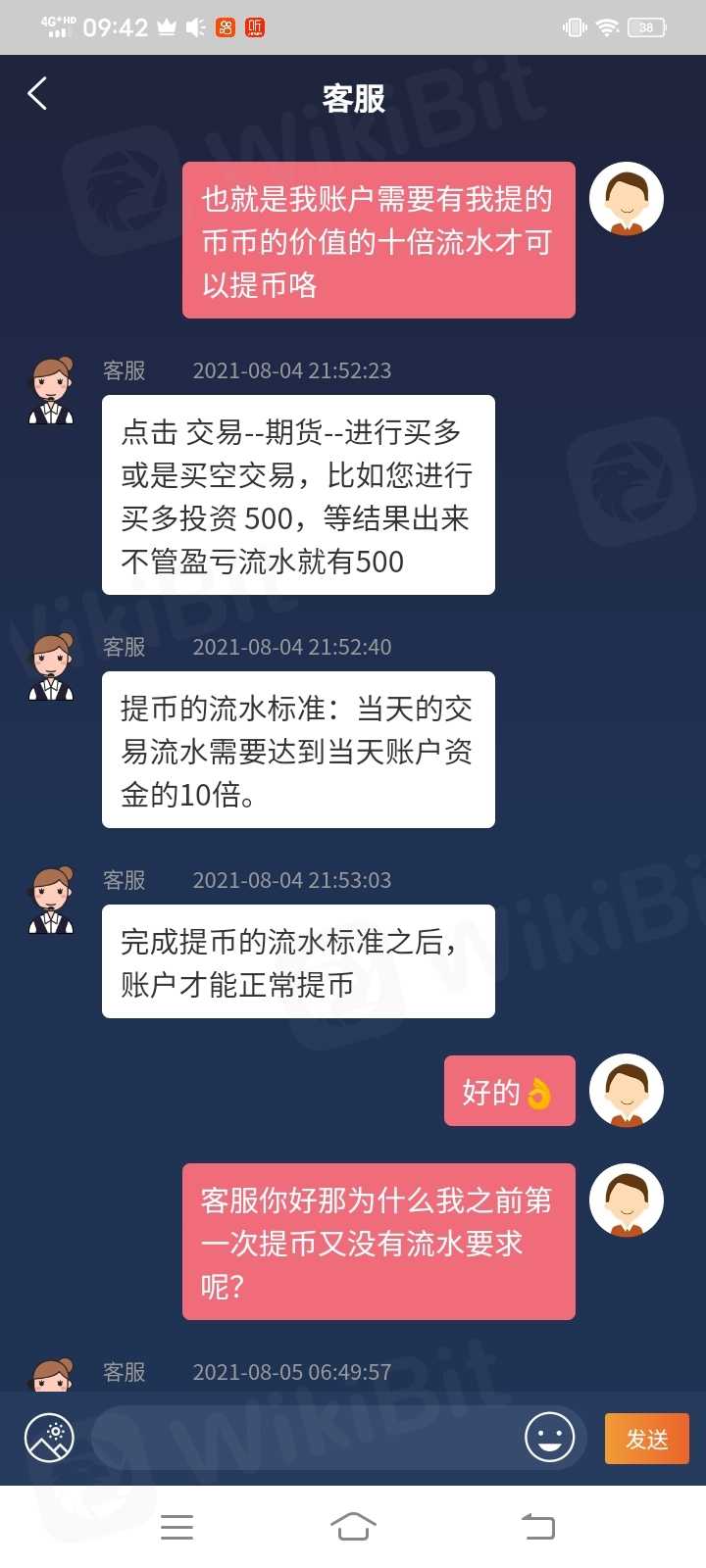Image resolution: width=706 pixels, height=1568 pixels.
Task: Tap the 发送 send button
Action: (646, 1439)
